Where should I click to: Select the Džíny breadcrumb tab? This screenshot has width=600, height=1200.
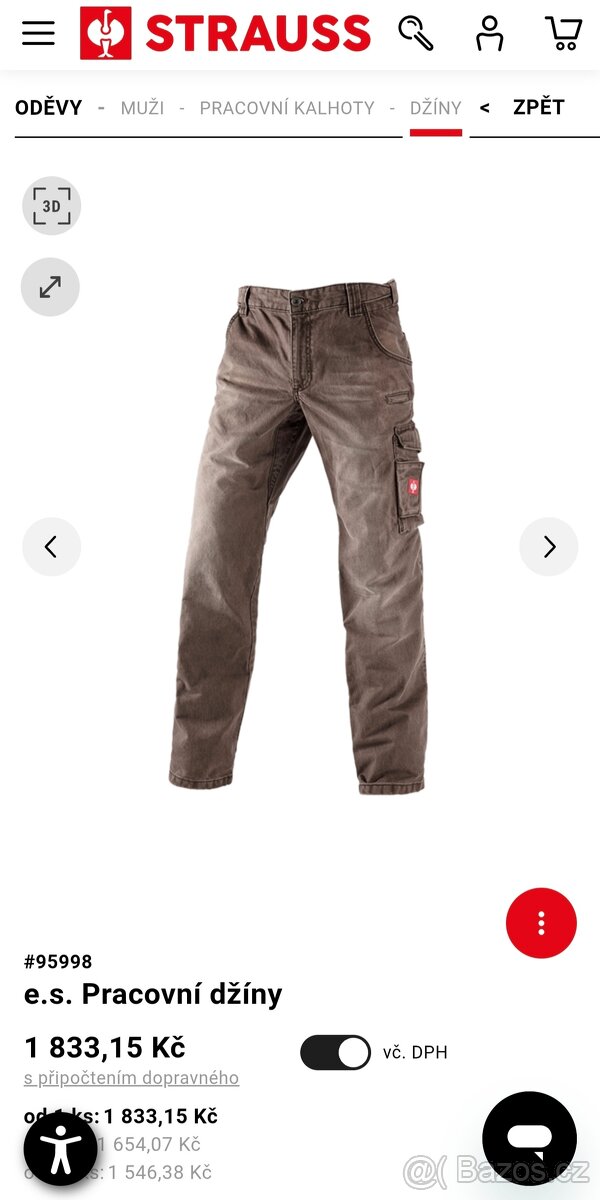coord(435,108)
